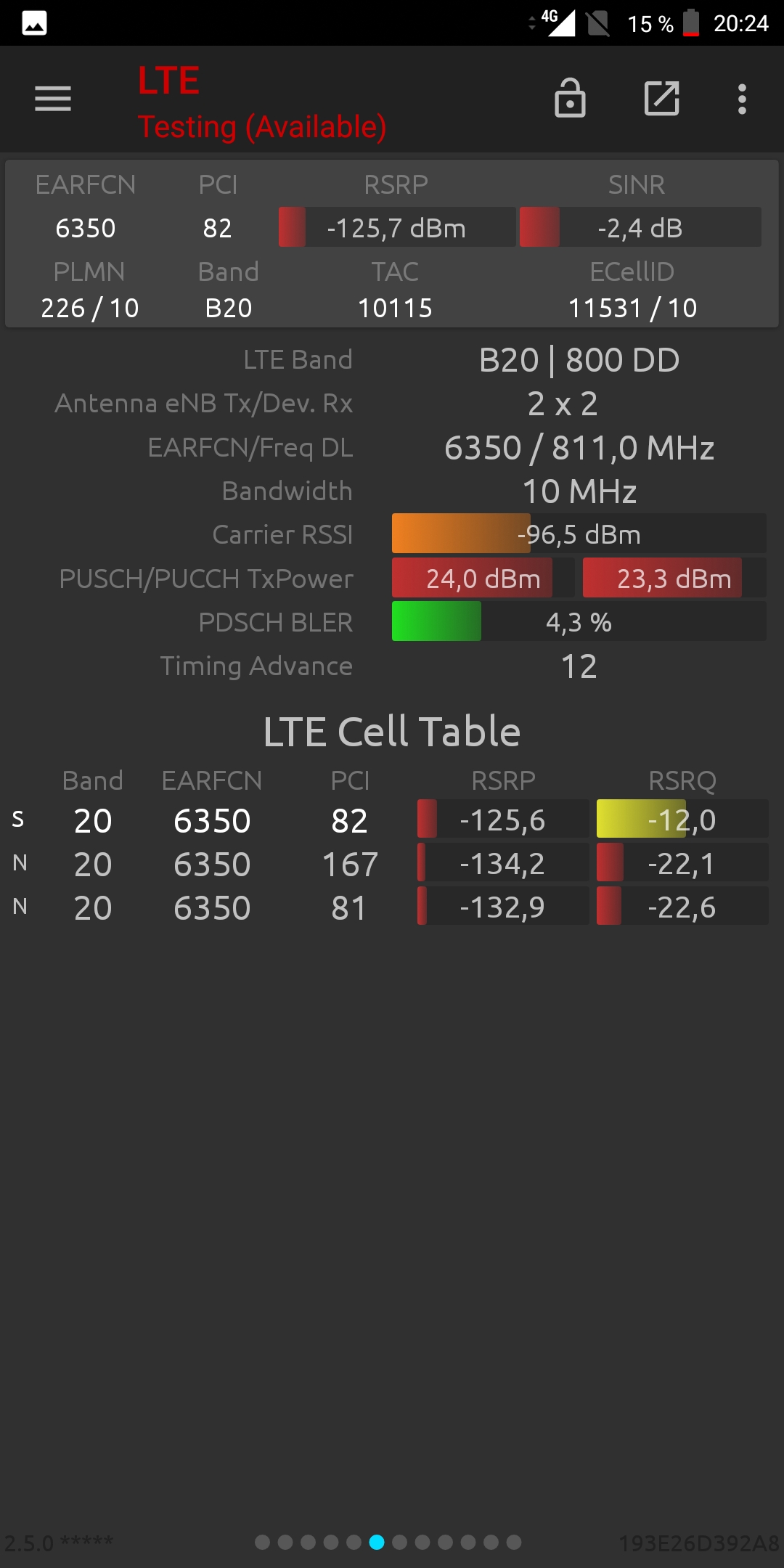Open the three-dot overflow menu
The image size is (784, 1568).
(742, 99)
